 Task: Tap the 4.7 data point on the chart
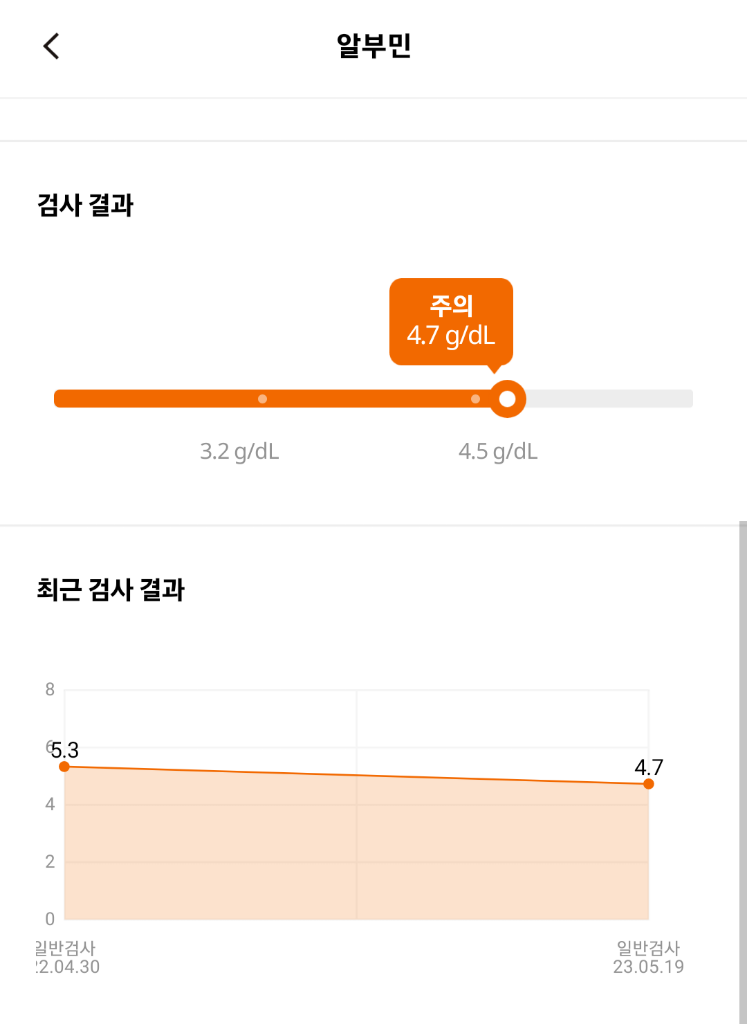pos(649,784)
